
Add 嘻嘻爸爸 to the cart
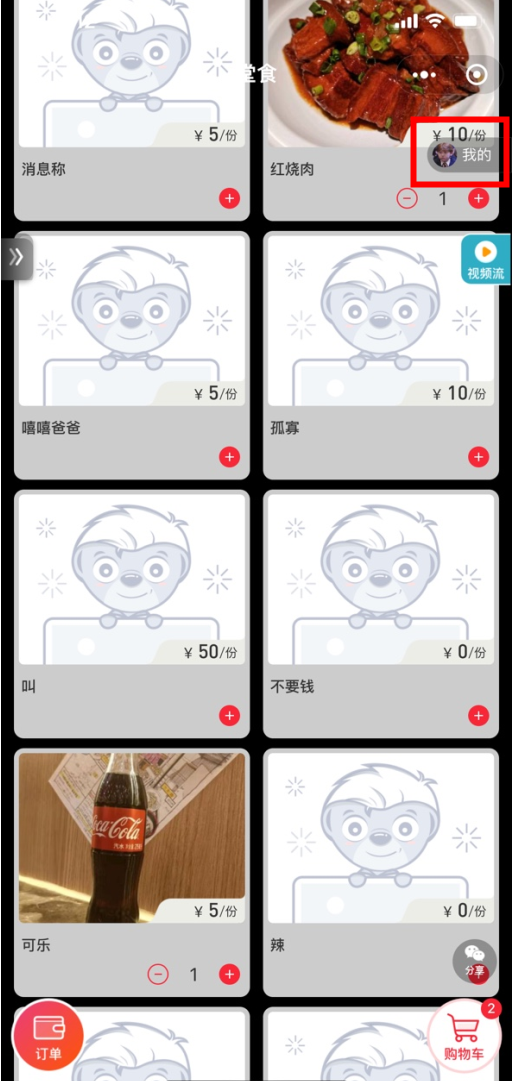tap(230, 457)
